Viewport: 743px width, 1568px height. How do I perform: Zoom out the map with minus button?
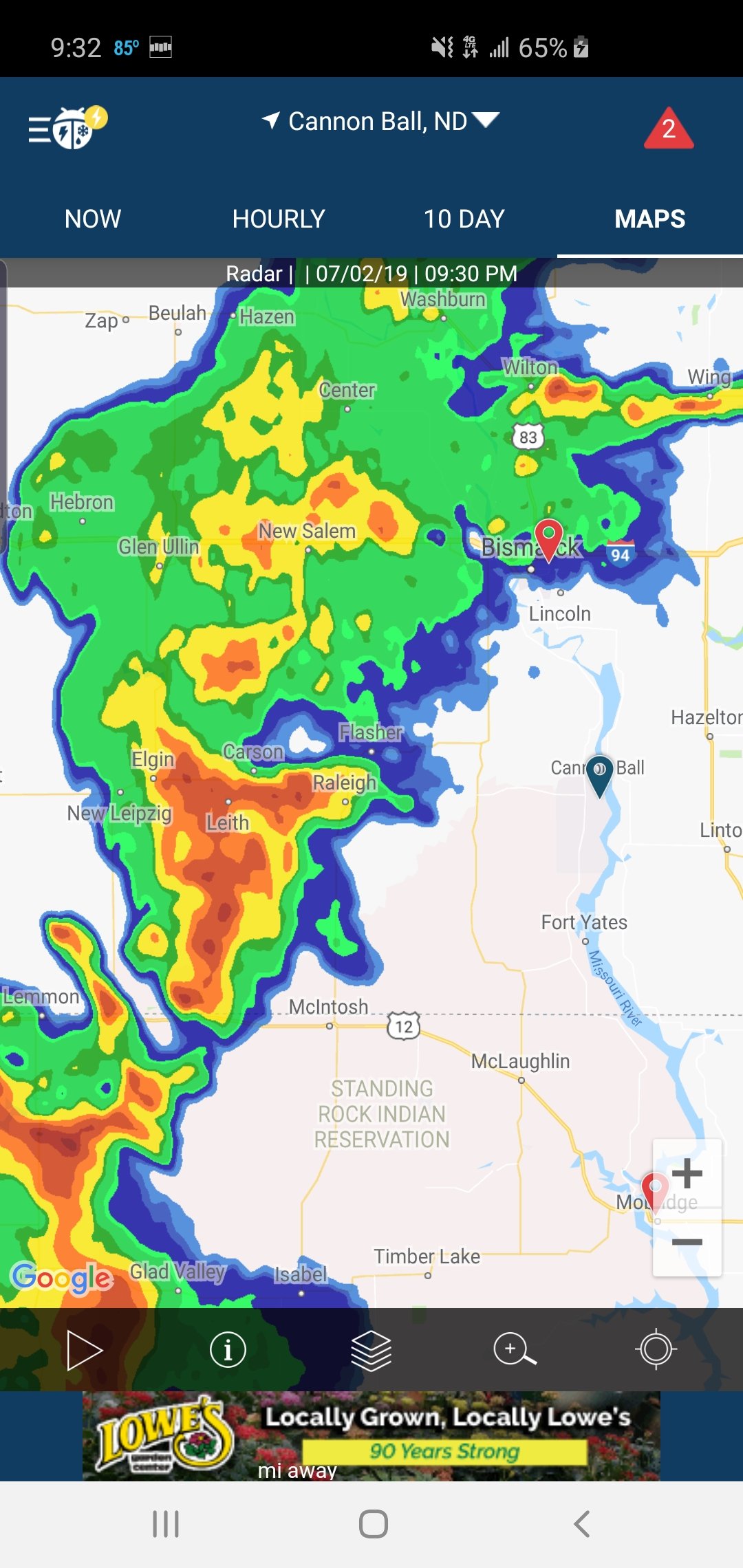[x=687, y=1242]
